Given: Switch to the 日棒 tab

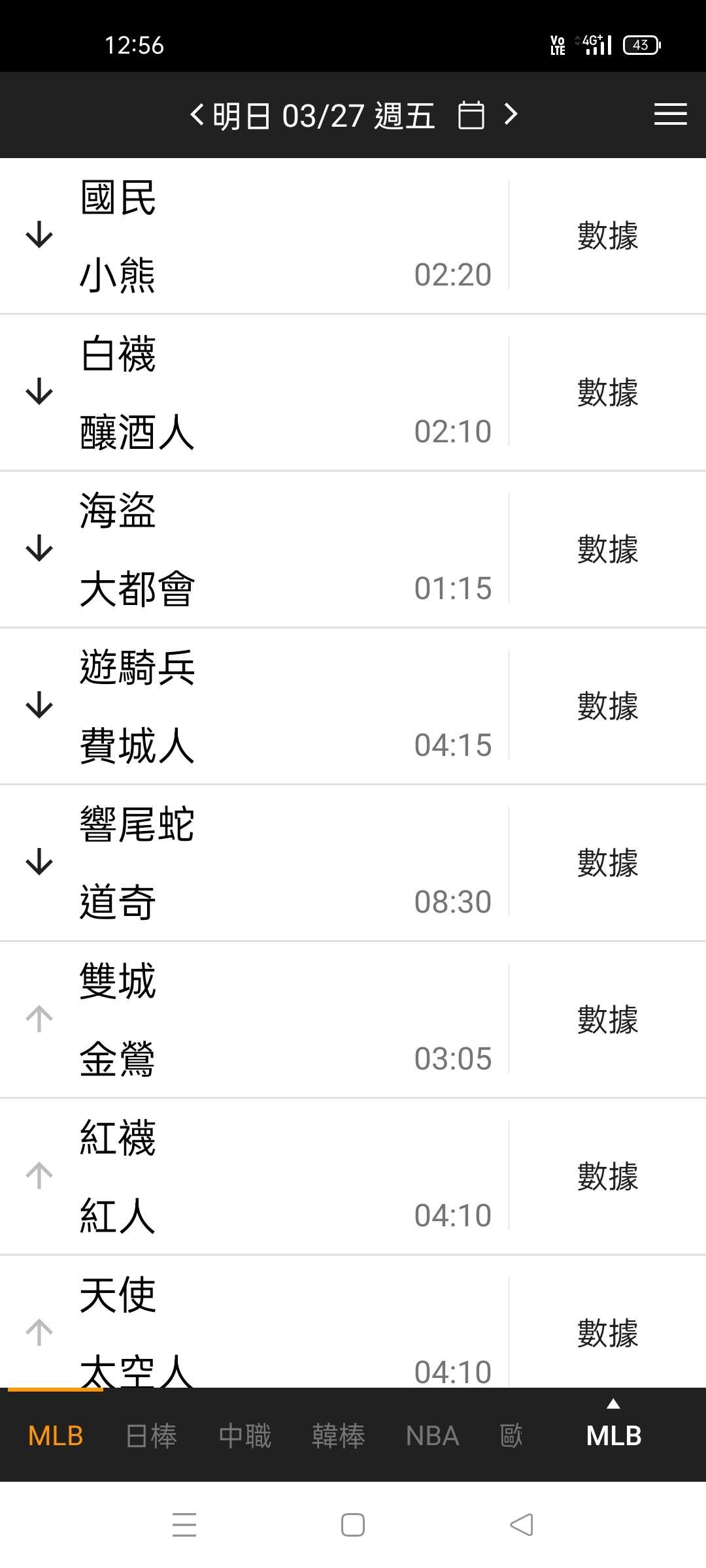Looking at the screenshot, I should [x=151, y=1436].
